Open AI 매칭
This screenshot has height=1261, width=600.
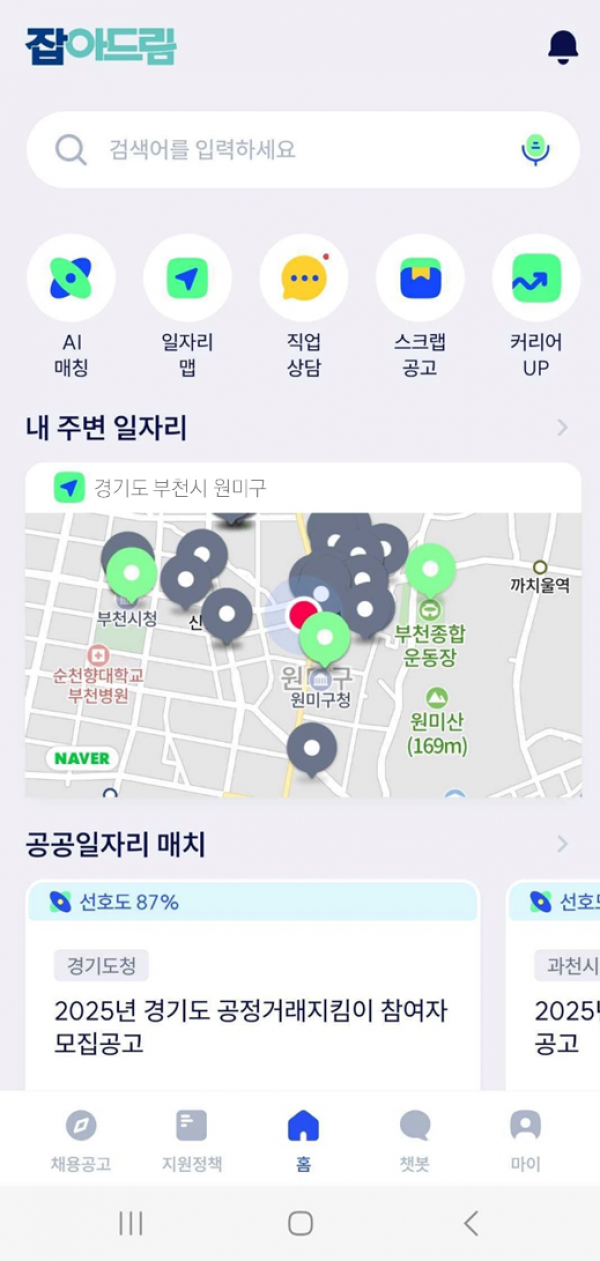(x=71, y=306)
